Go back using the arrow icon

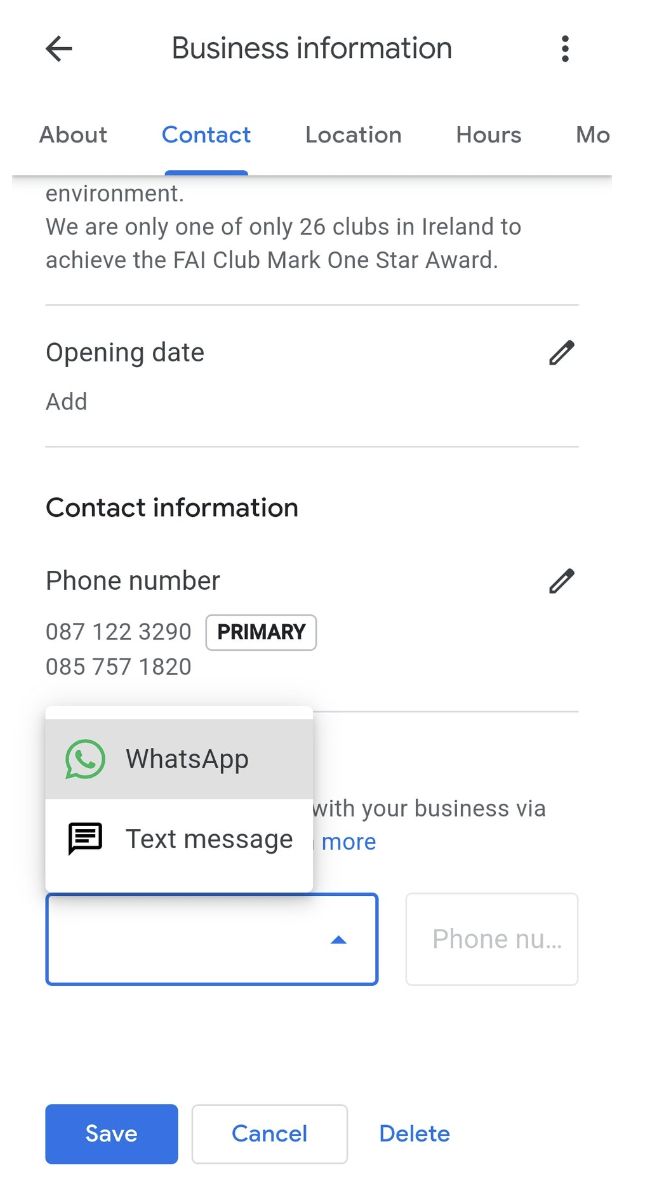point(59,49)
